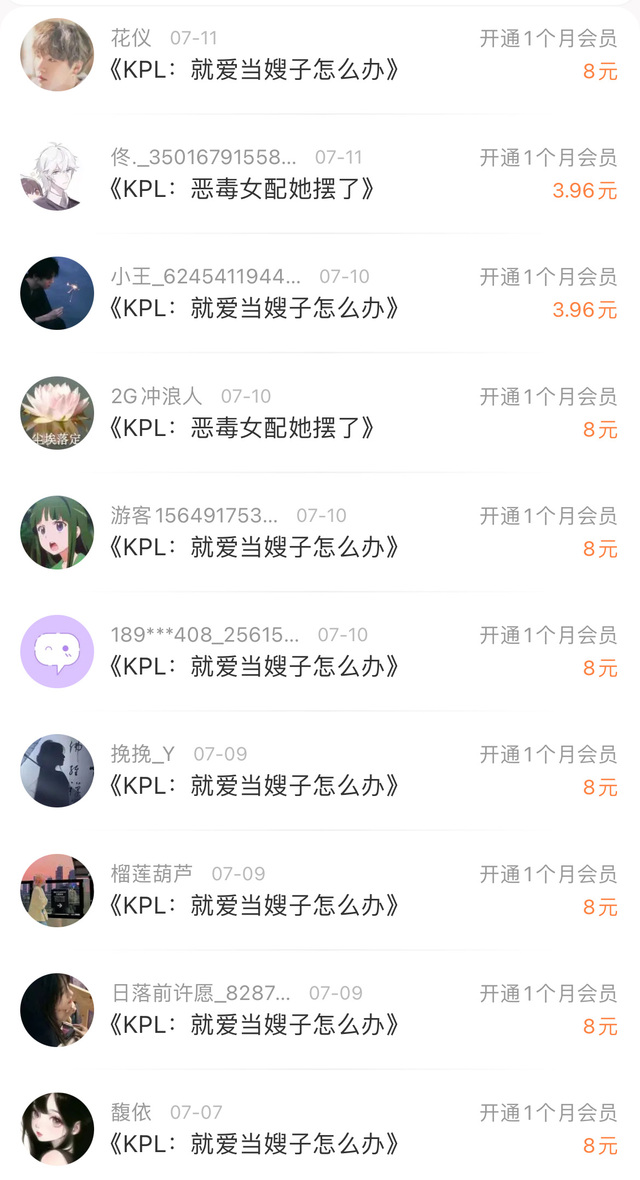View 榴莲葫芦's membership entry
Image resolution: width=640 pixels, height=1180 pixels.
(x=320, y=890)
